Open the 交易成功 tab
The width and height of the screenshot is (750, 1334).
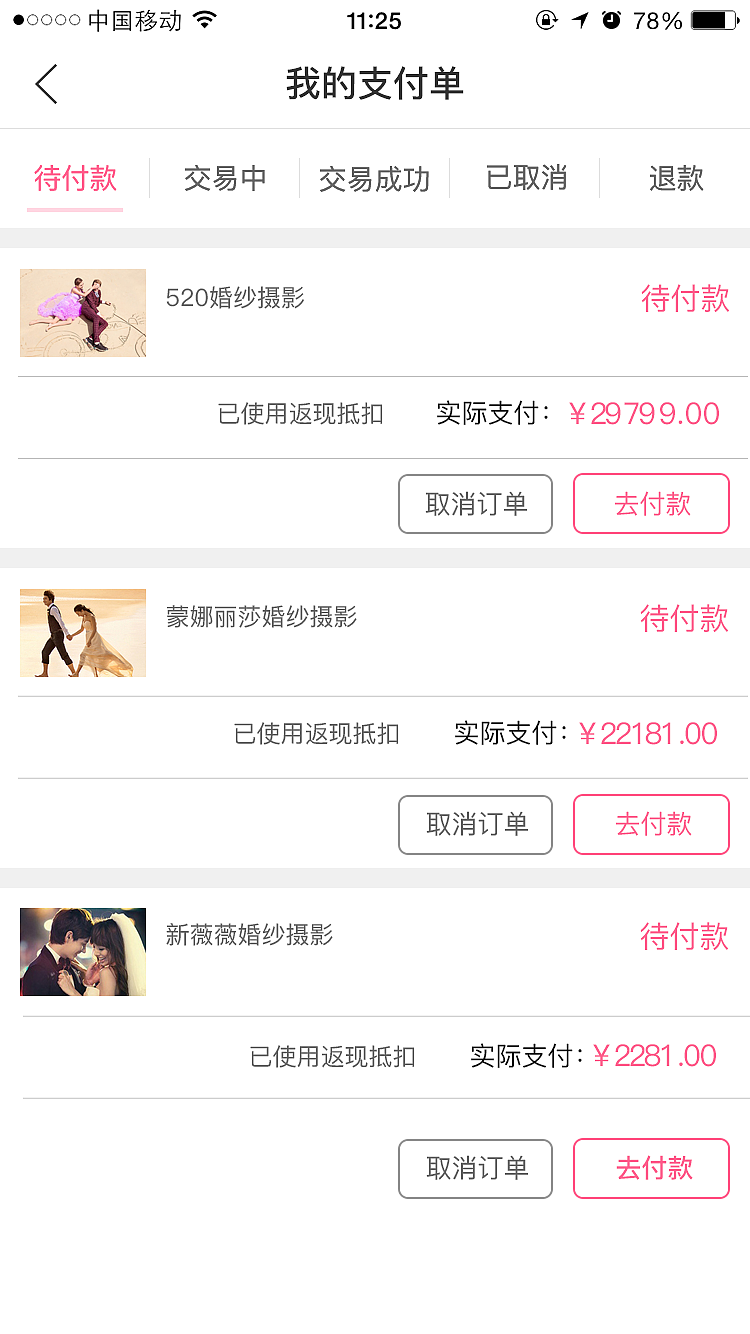374,179
